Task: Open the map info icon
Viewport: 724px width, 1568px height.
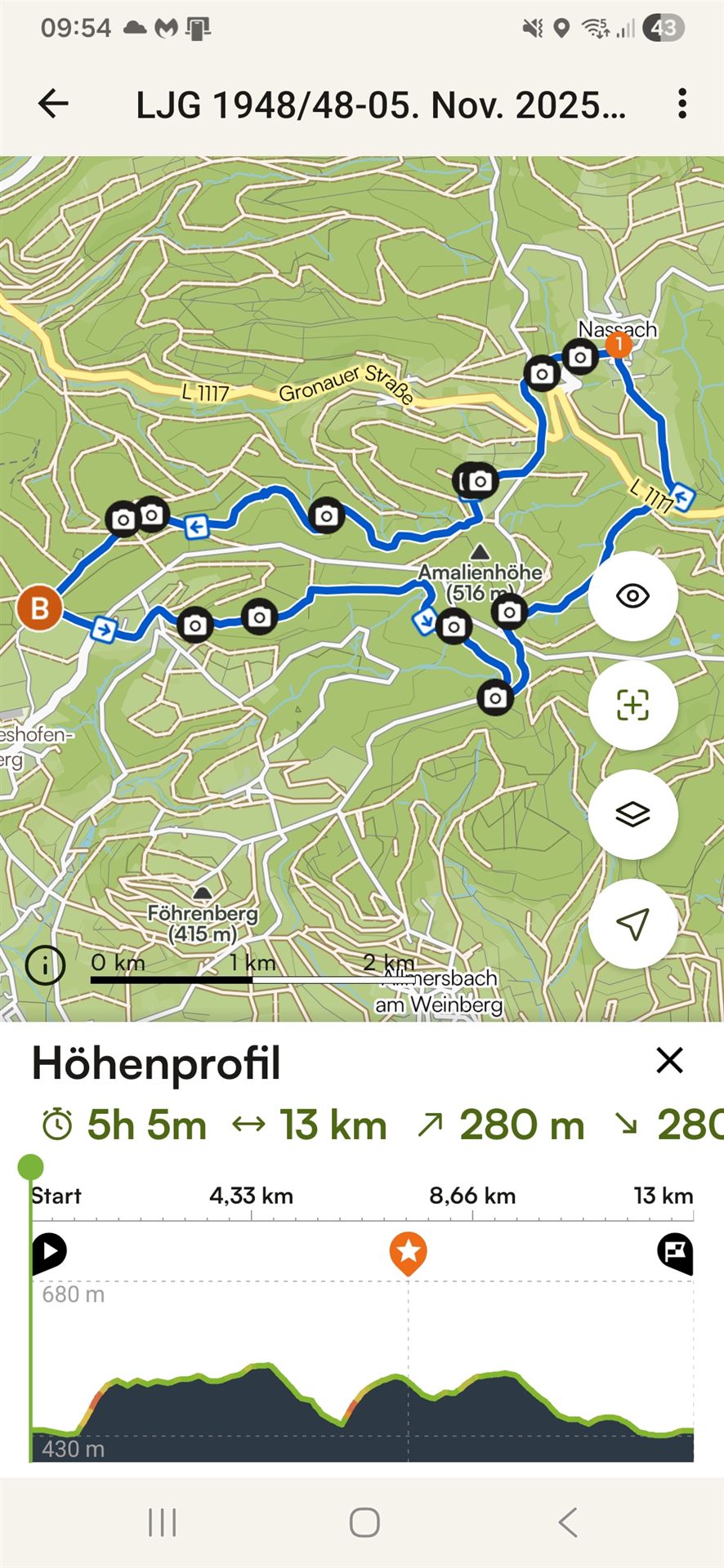Action: (44, 965)
